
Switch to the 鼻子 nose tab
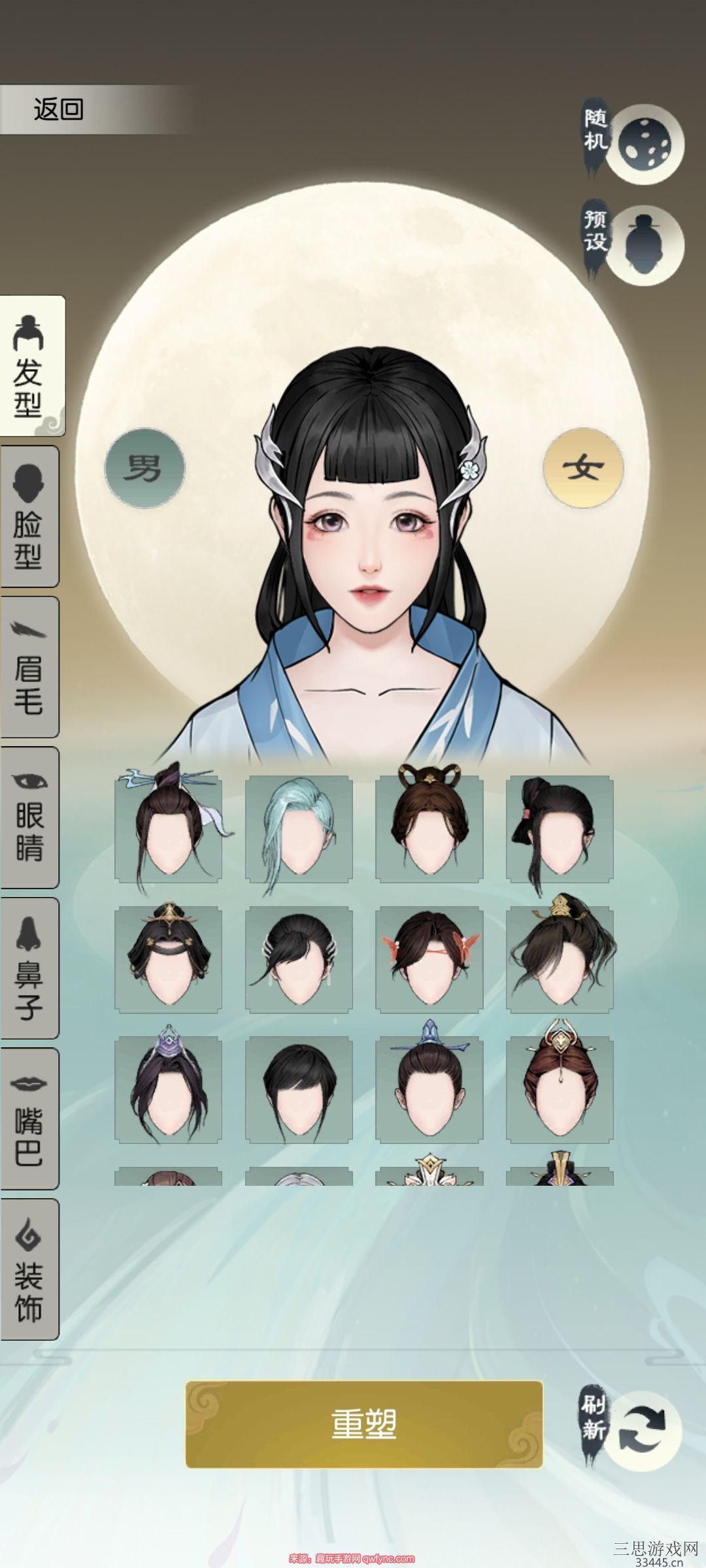[x=29, y=968]
